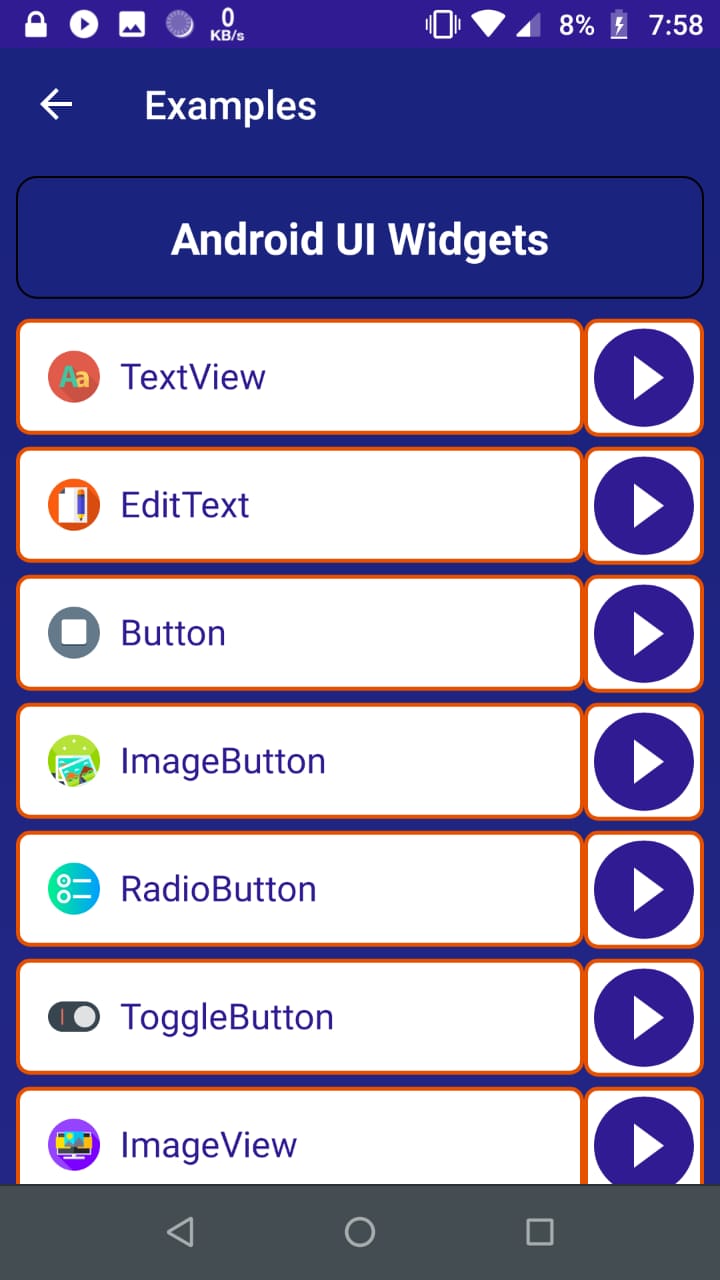This screenshot has width=720, height=1280.
Task: Tap the Examples title text
Action: coord(230,104)
